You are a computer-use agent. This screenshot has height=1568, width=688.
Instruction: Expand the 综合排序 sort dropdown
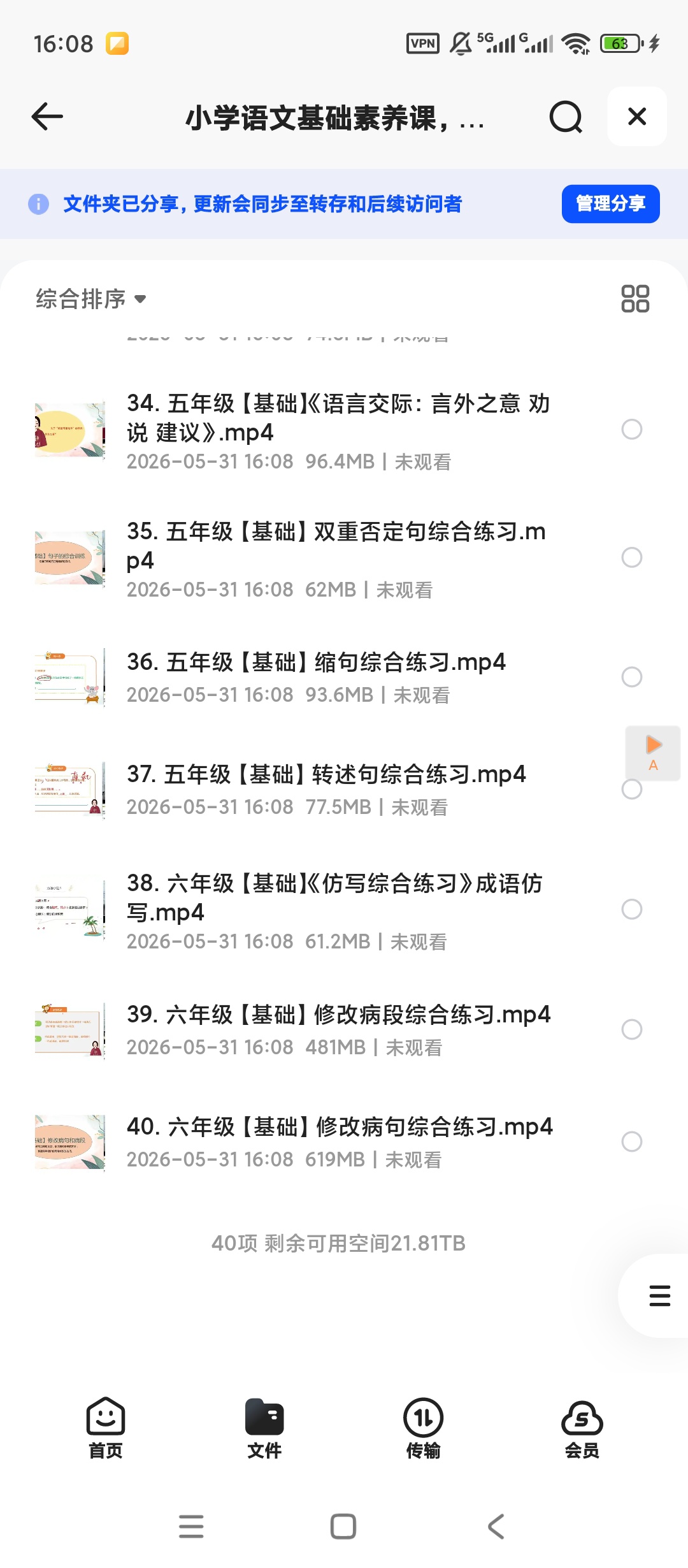[x=91, y=299]
